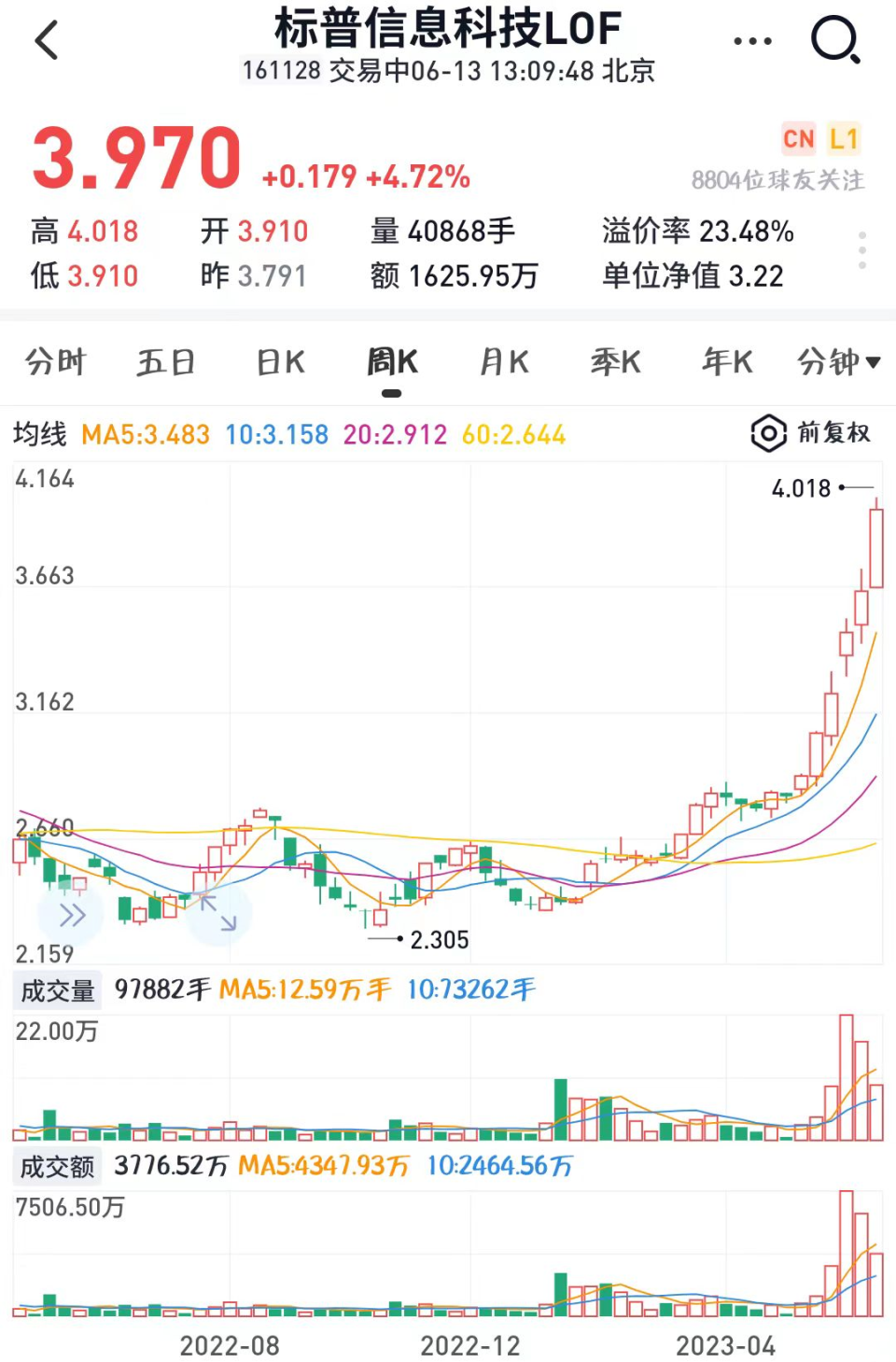The height and width of the screenshot is (1362, 896).
Task: Toggle the L1 quote level badge
Action: (x=846, y=138)
